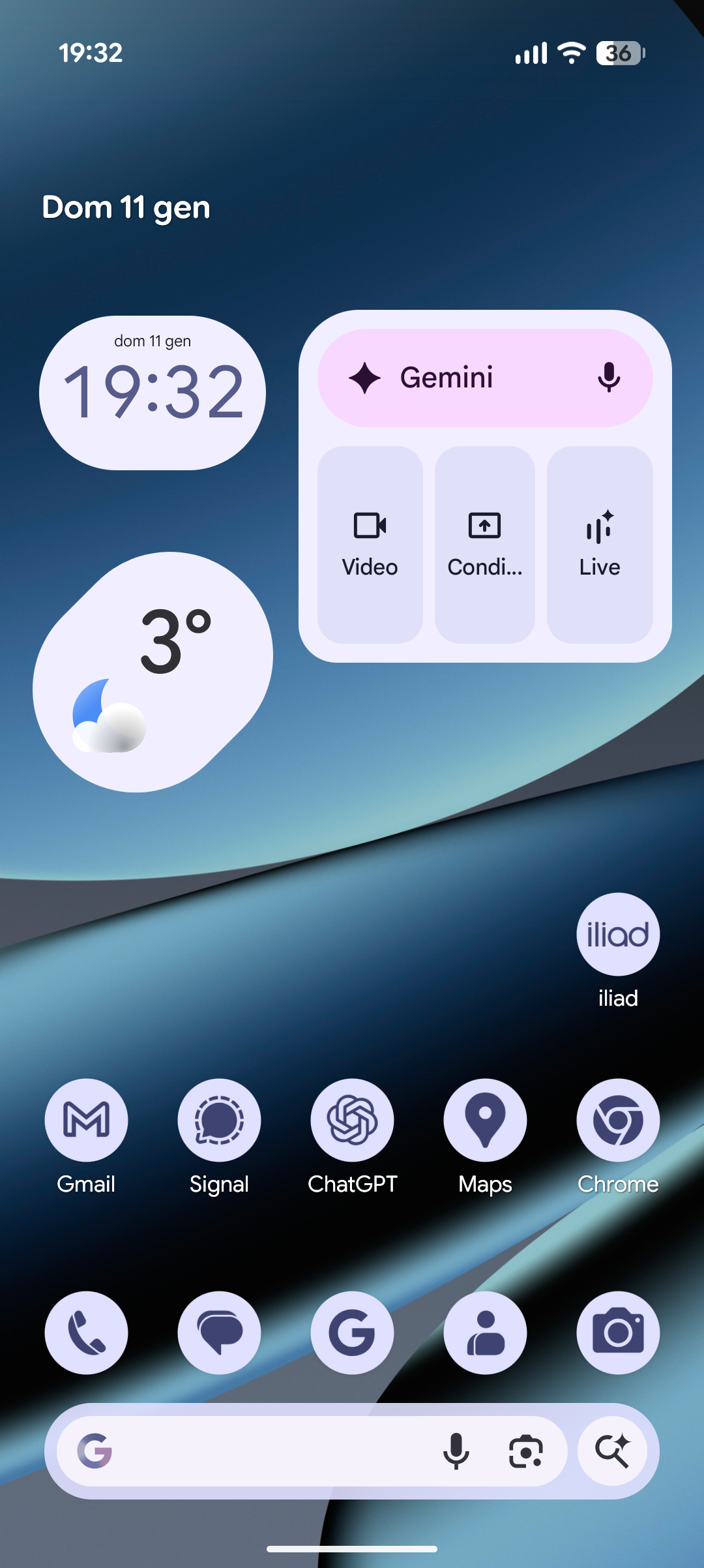Open the Phone dialer
The image size is (704, 1568).
tap(86, 1333)
